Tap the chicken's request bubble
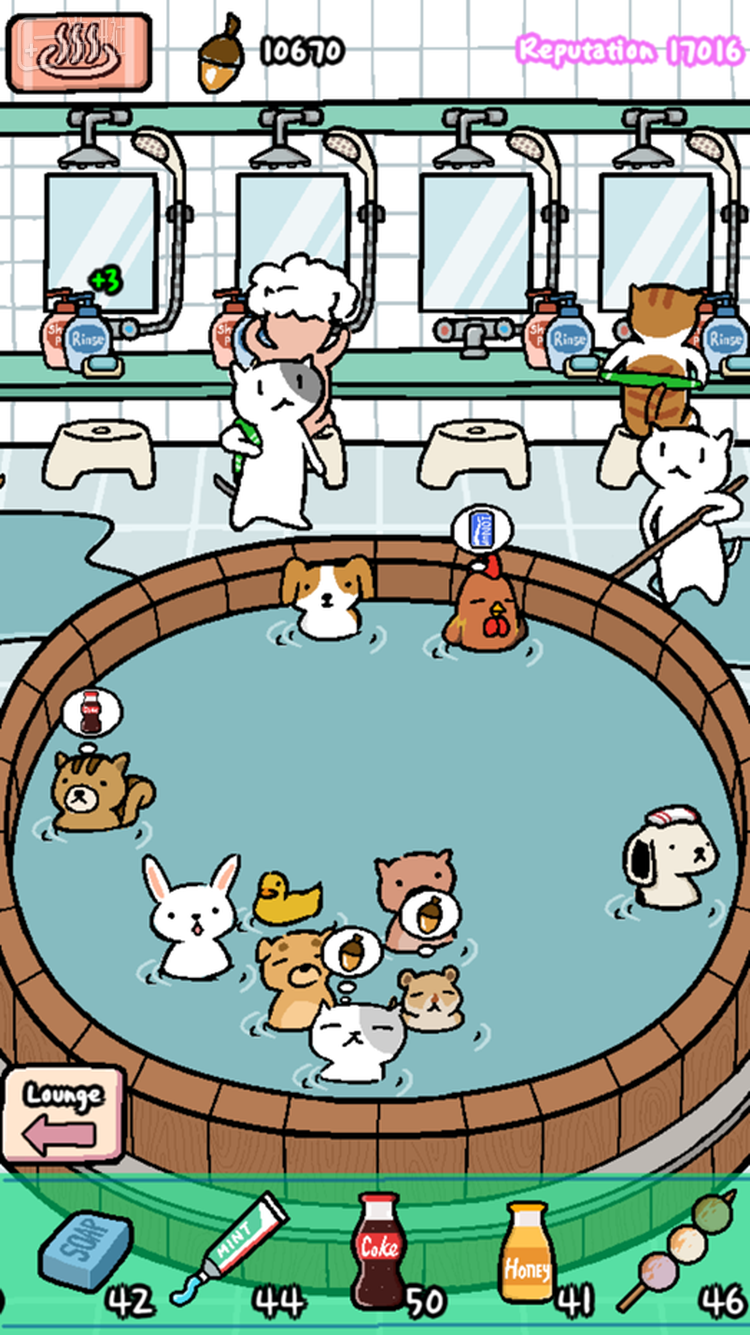Viewport: 750px width, 1335px height. [x=482, y=530]
